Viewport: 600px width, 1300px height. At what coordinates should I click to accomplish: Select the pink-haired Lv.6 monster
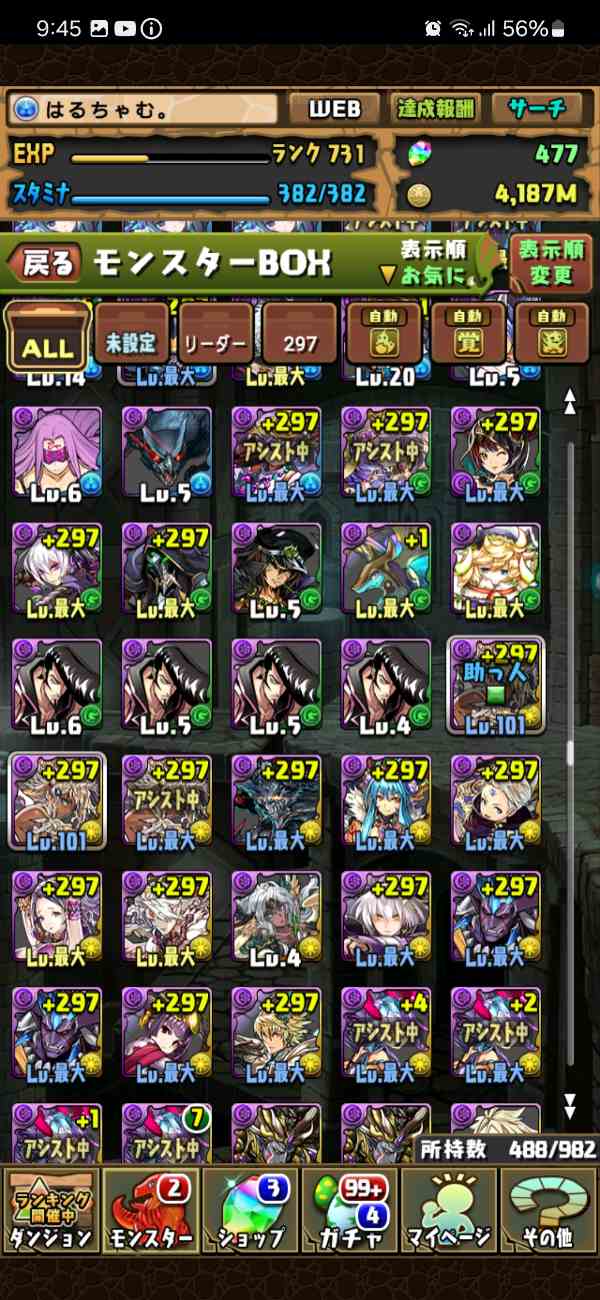[x=57, y=451]
